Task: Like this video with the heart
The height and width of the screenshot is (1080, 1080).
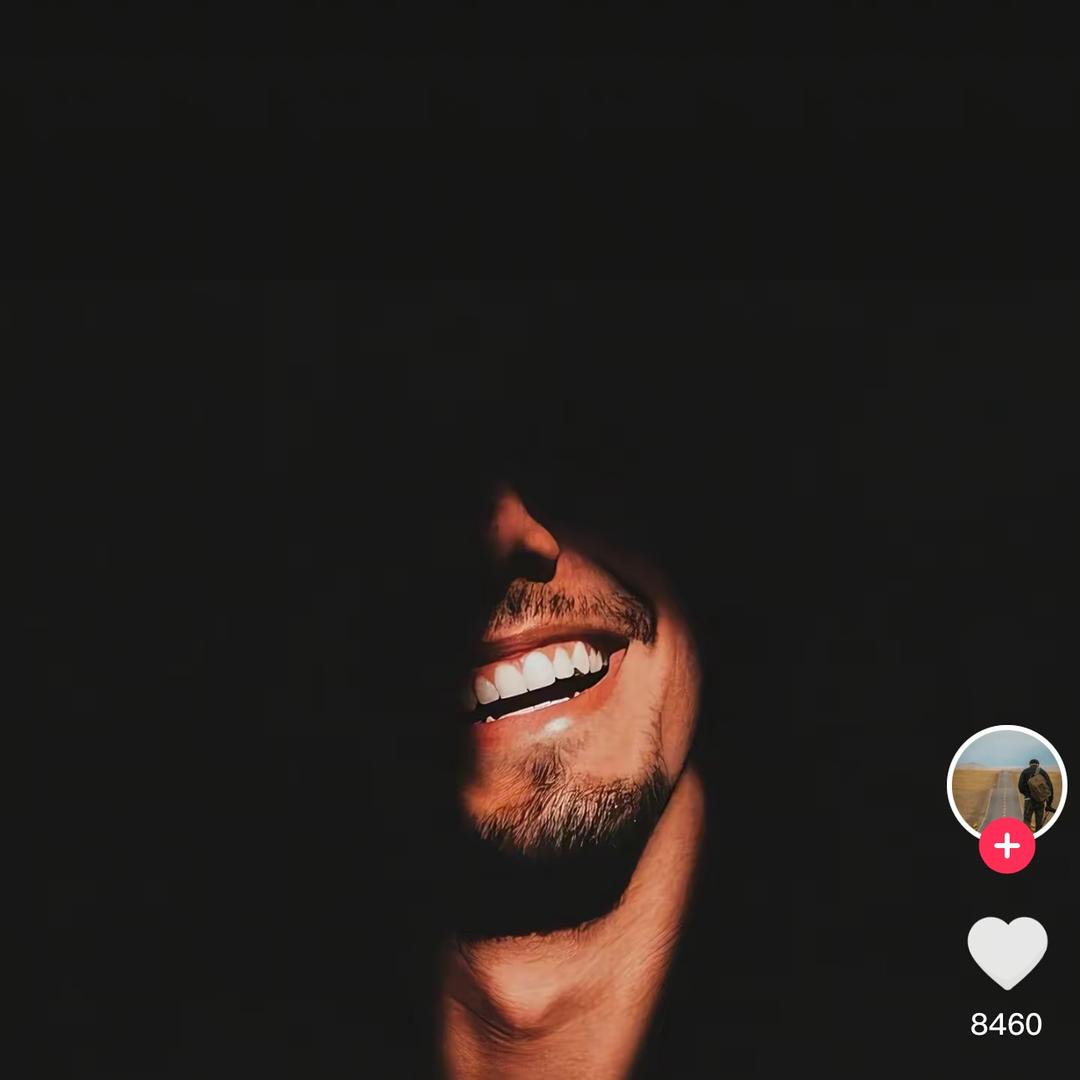Action: tap(1007, 951)
